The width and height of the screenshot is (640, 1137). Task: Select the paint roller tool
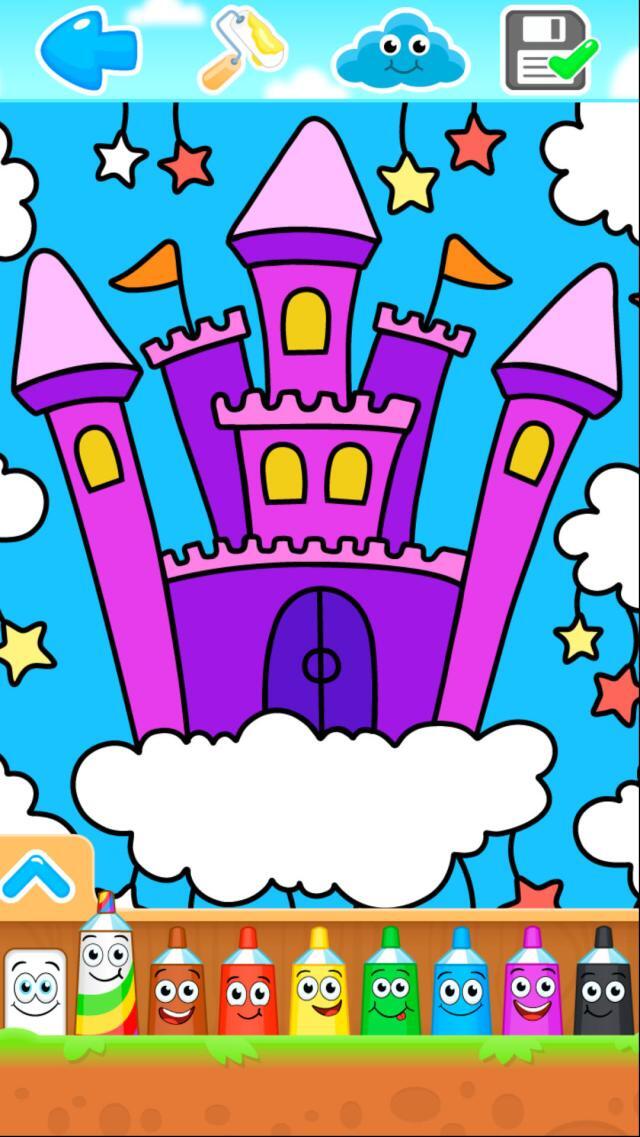point(243,48)
